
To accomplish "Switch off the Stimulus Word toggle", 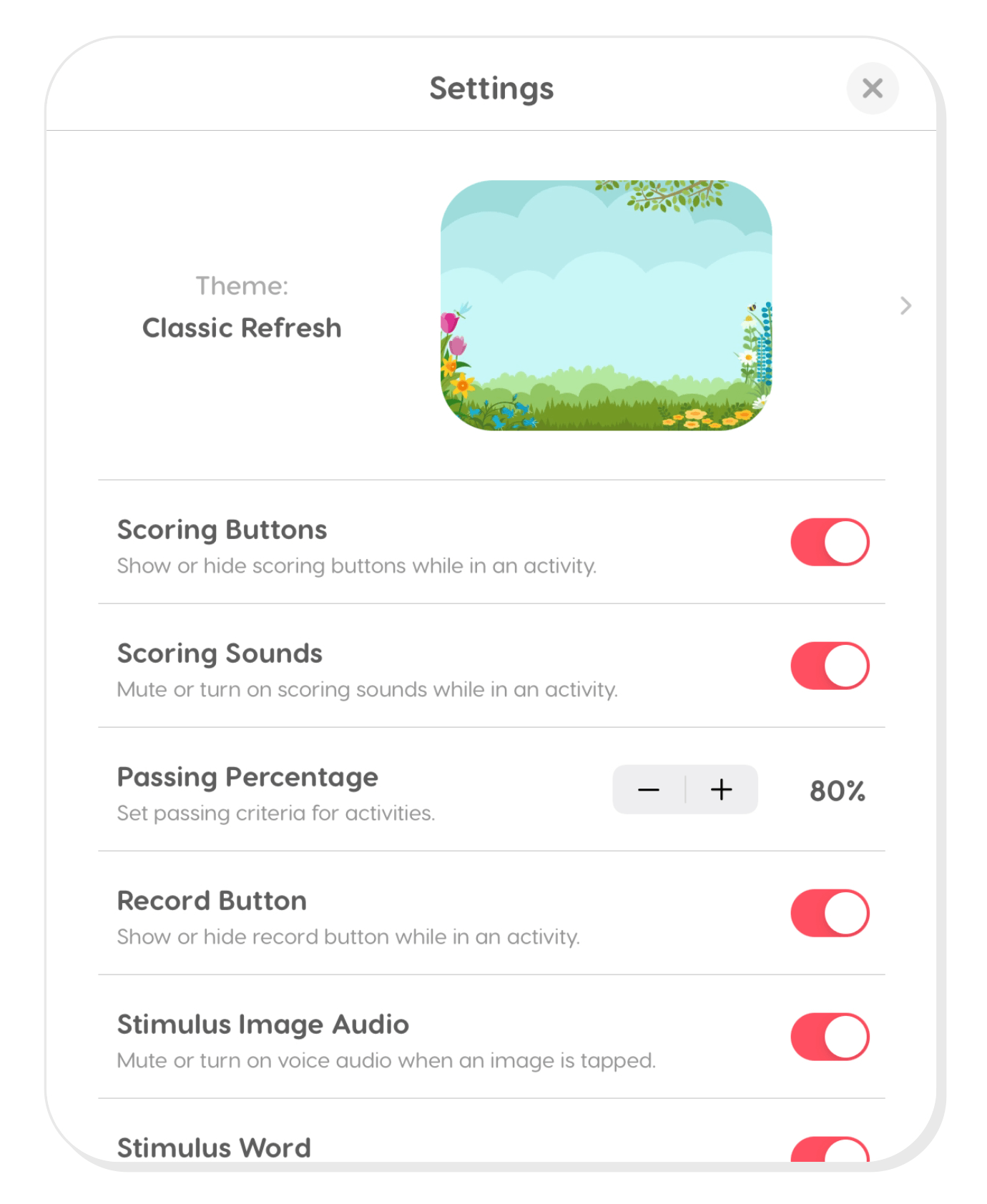I will pos(830,1150).
